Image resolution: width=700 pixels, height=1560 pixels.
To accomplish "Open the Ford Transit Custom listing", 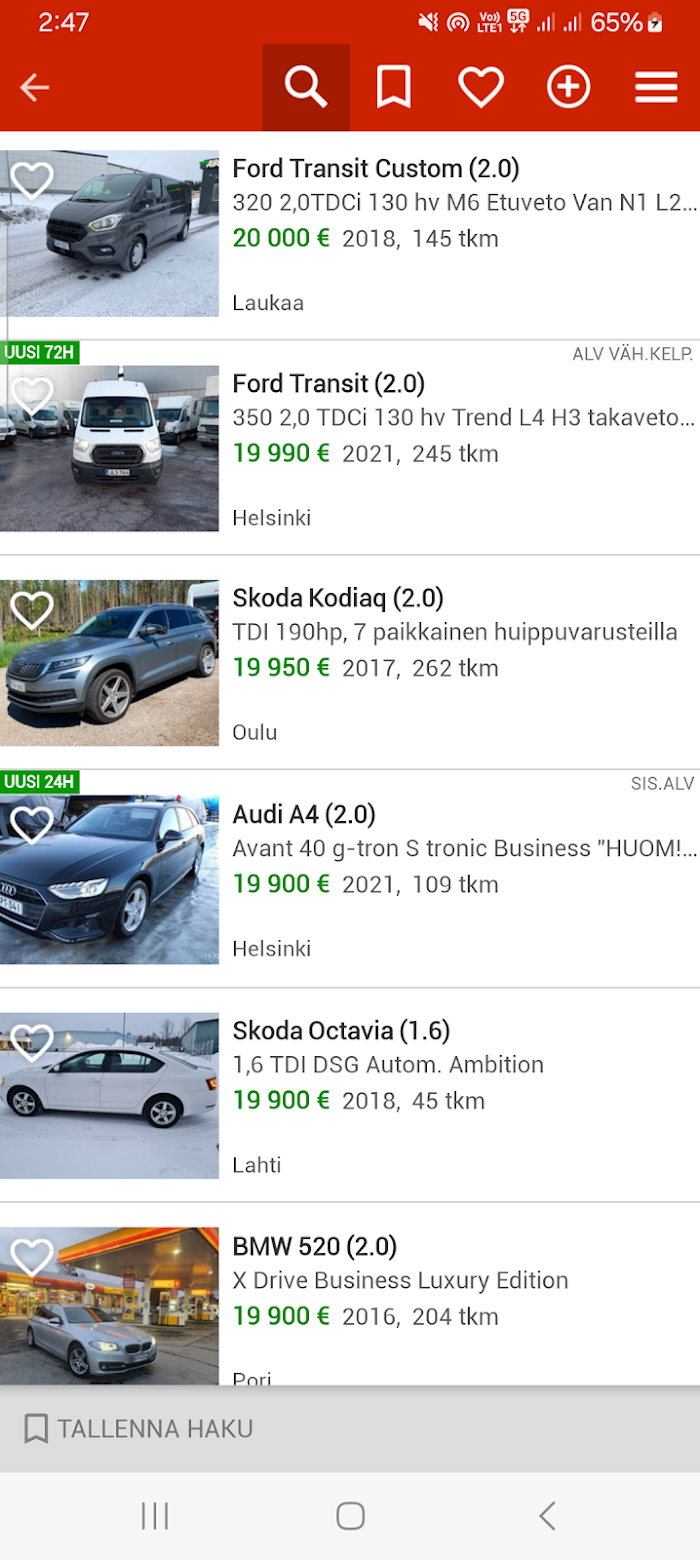I will [350, 234].
